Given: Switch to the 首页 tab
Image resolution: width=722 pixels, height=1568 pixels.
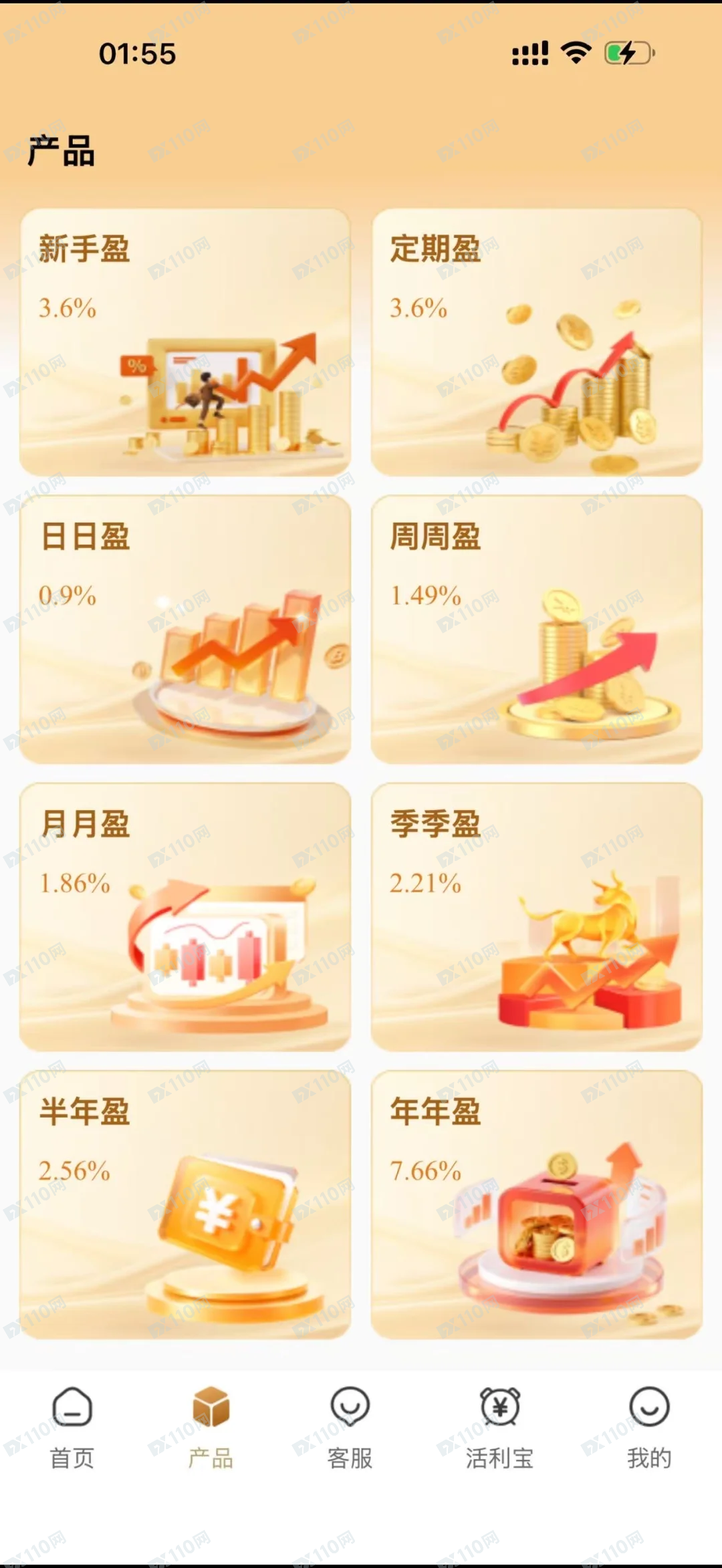Looking at the screenshot, I should coord(72,1428).
